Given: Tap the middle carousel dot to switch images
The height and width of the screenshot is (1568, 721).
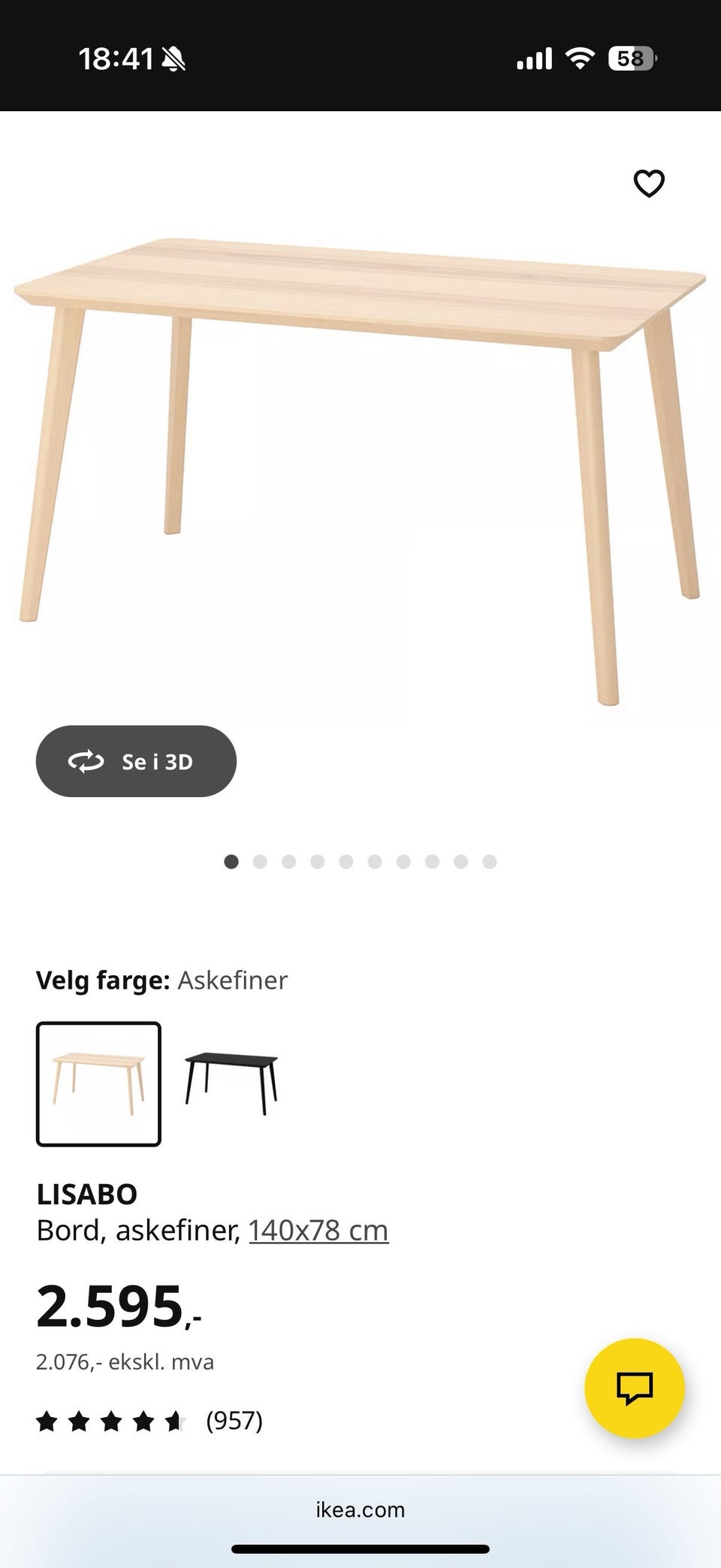Looking at the screenshot, I should 345,862.
